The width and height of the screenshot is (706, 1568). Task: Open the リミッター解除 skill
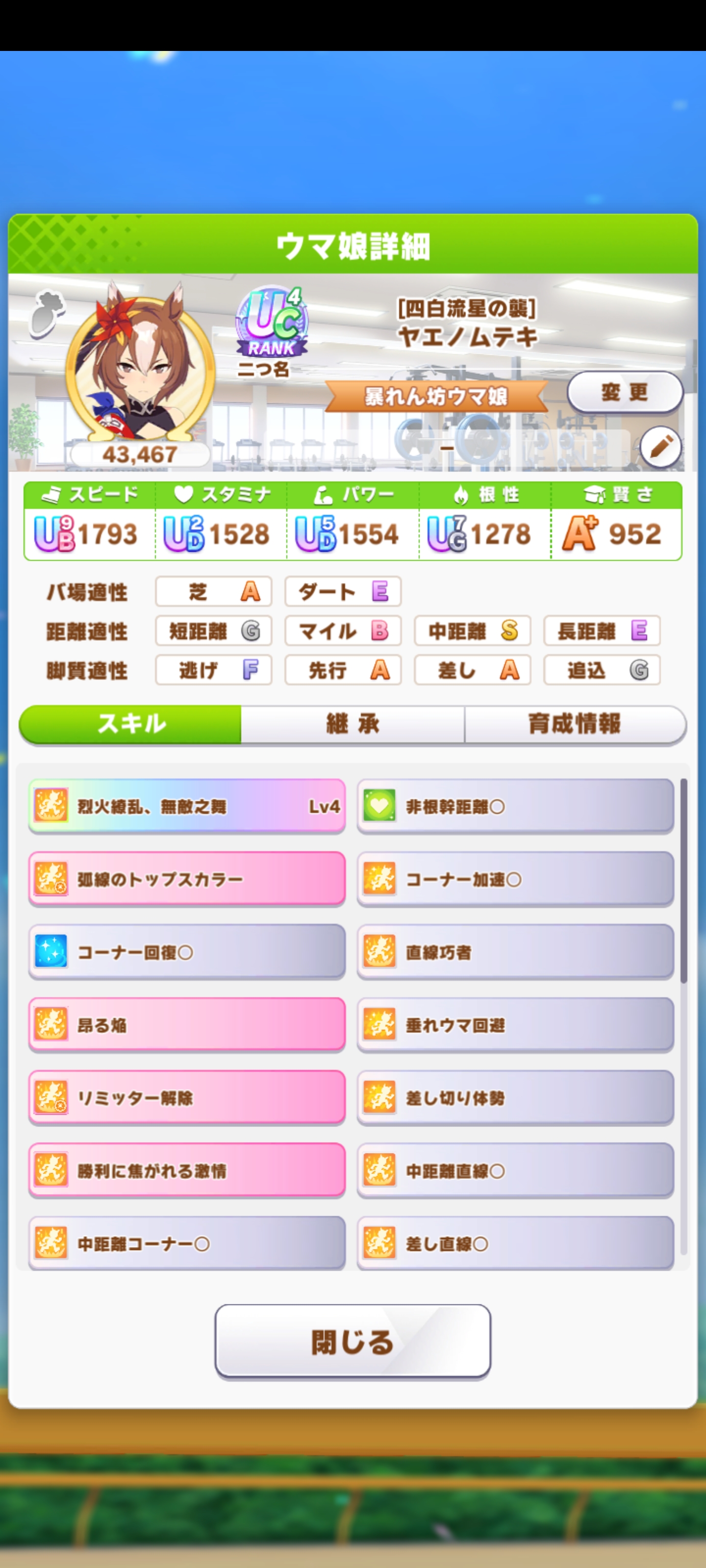coord(186,1098)
